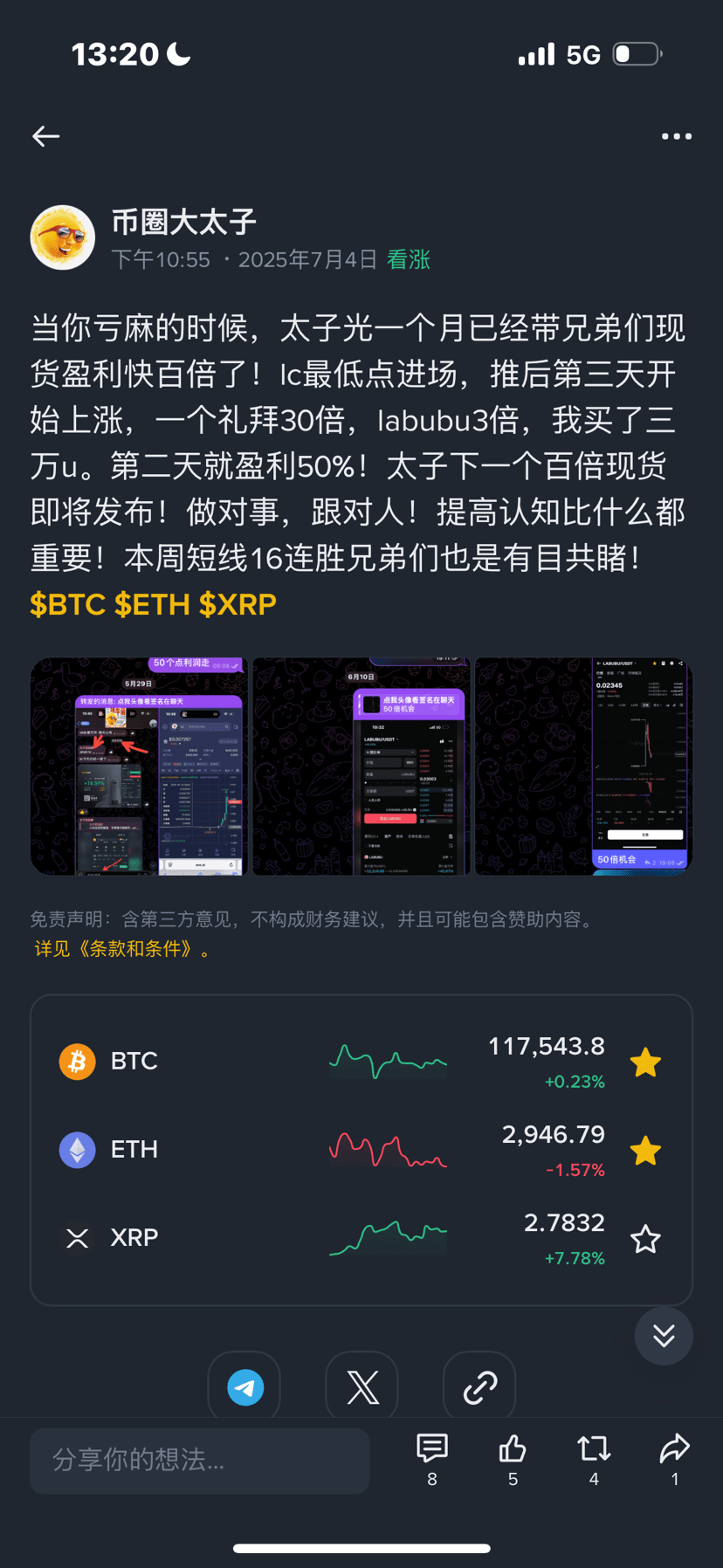The height and width of the screenshot is (1568, 723).
Task: Open 币圈大太子's profile avatar
Action: 62,237
